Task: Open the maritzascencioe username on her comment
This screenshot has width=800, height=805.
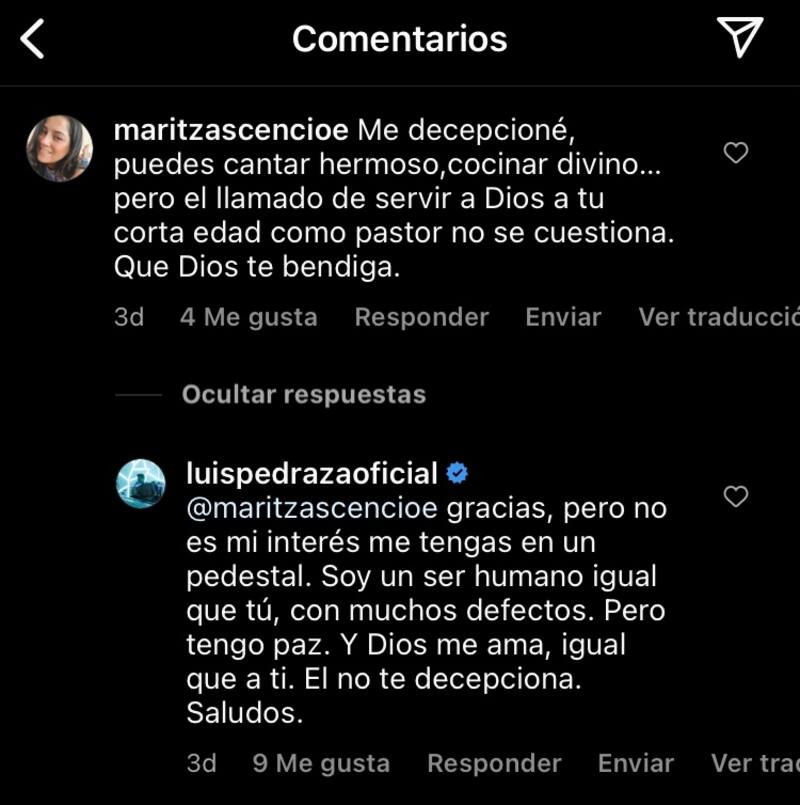Action: 231,129
